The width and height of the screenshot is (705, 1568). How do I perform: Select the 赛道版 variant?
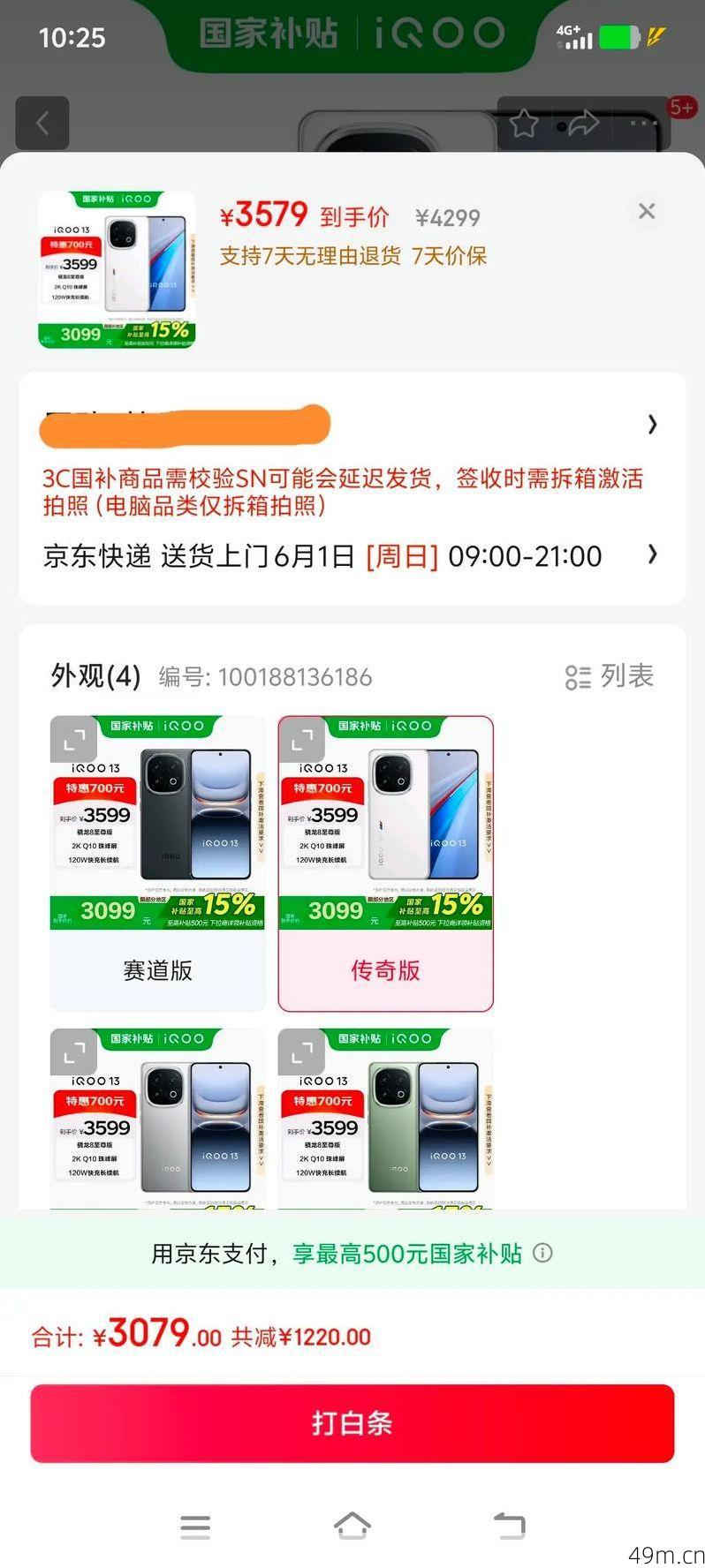click(156, 861)
